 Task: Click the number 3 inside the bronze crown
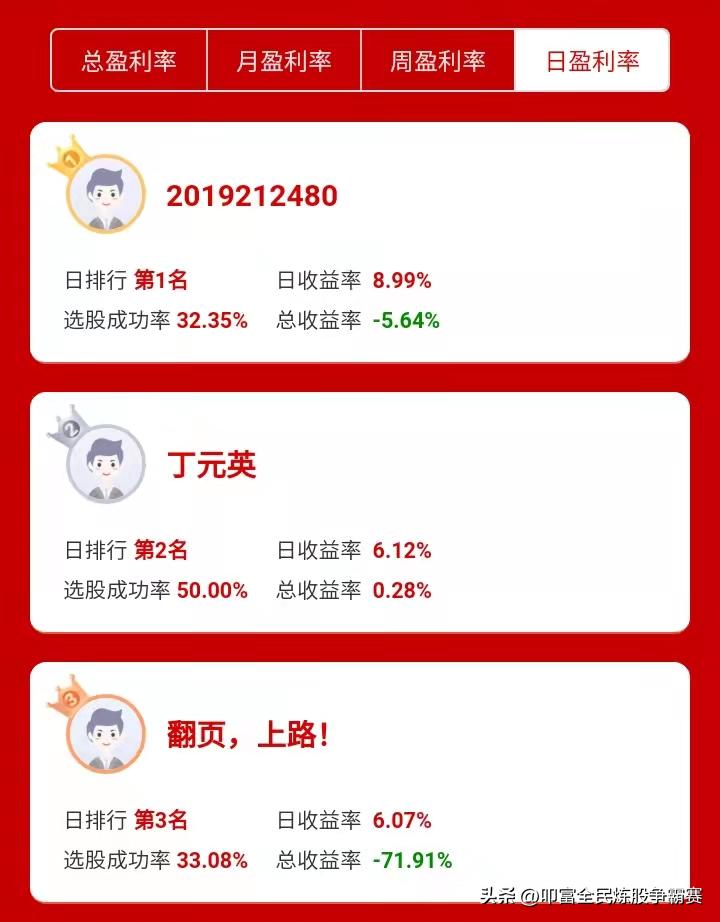tap(69, 700)
